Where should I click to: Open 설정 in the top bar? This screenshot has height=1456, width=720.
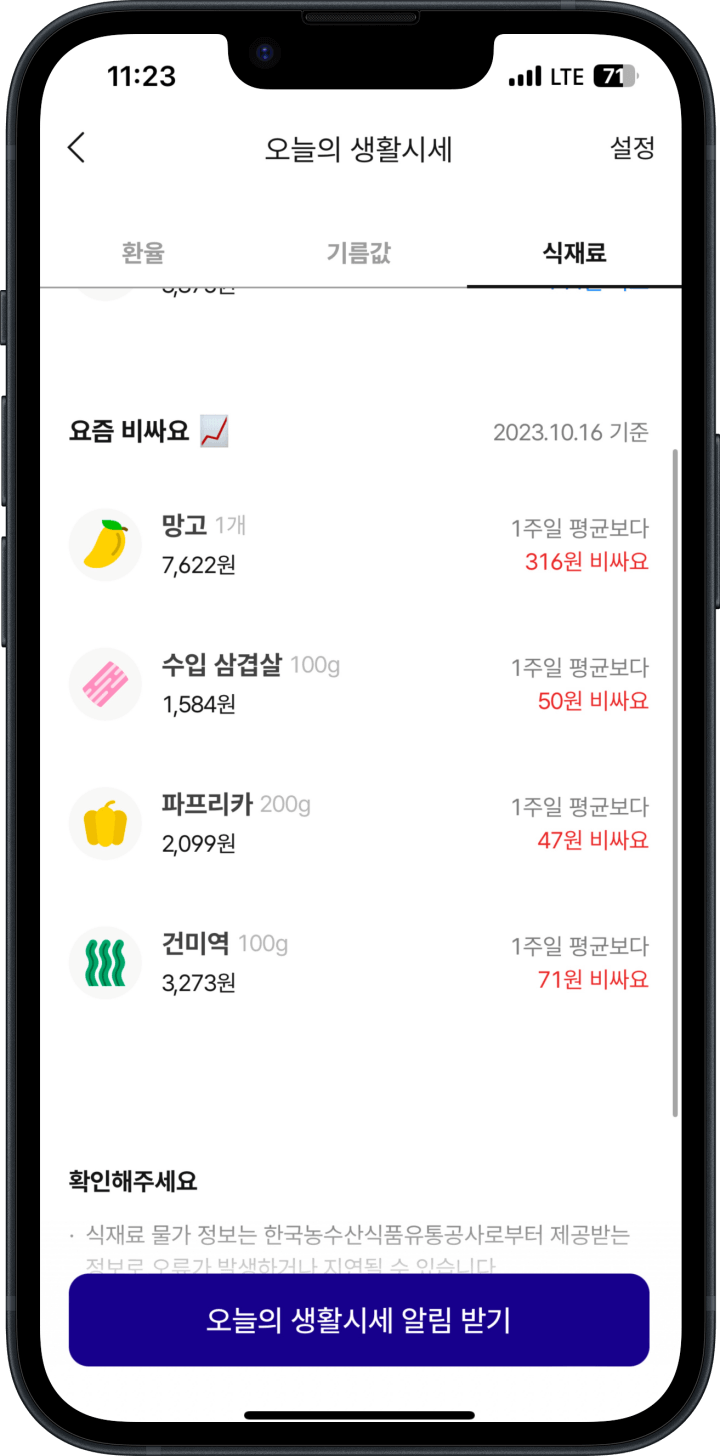[x=632, y=148]
